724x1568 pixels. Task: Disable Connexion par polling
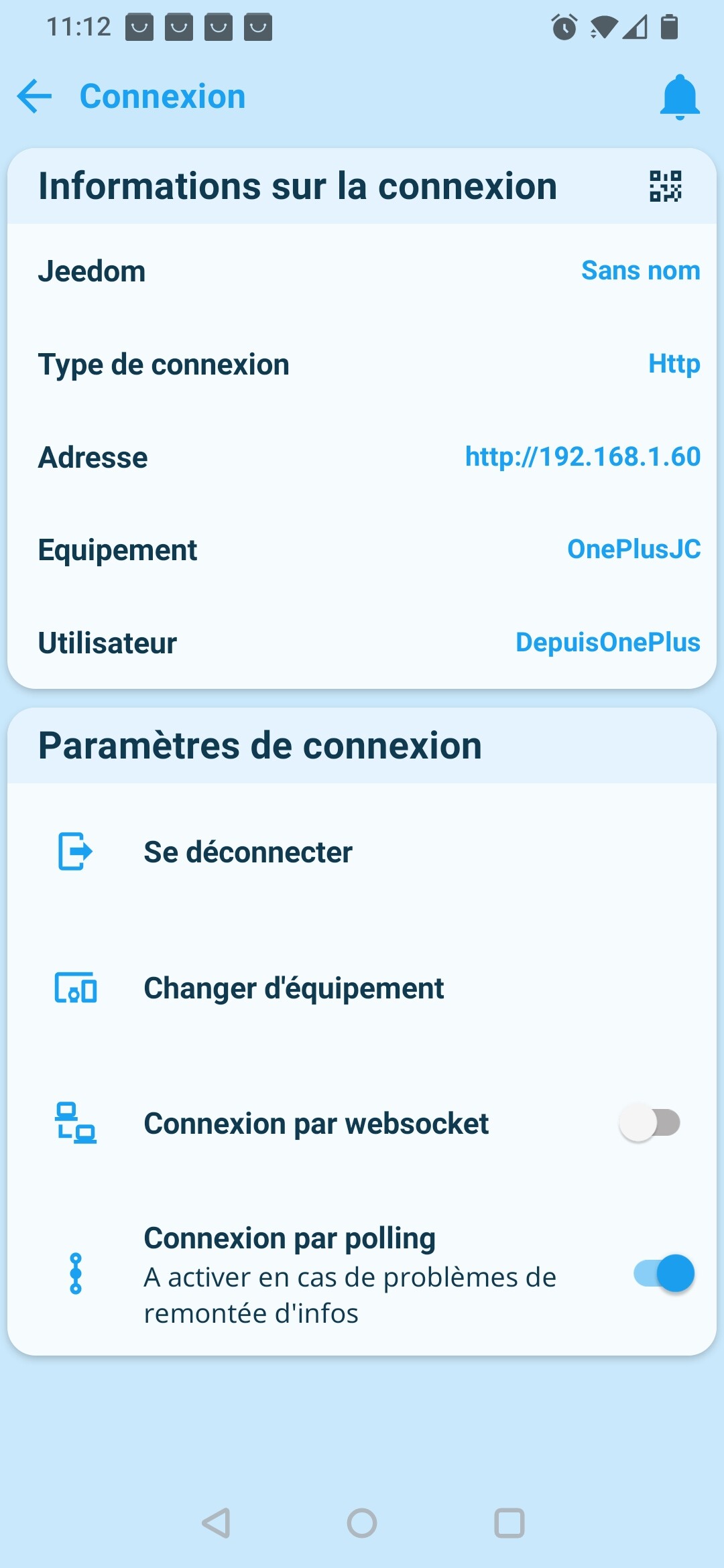(x=664, y=1273)
